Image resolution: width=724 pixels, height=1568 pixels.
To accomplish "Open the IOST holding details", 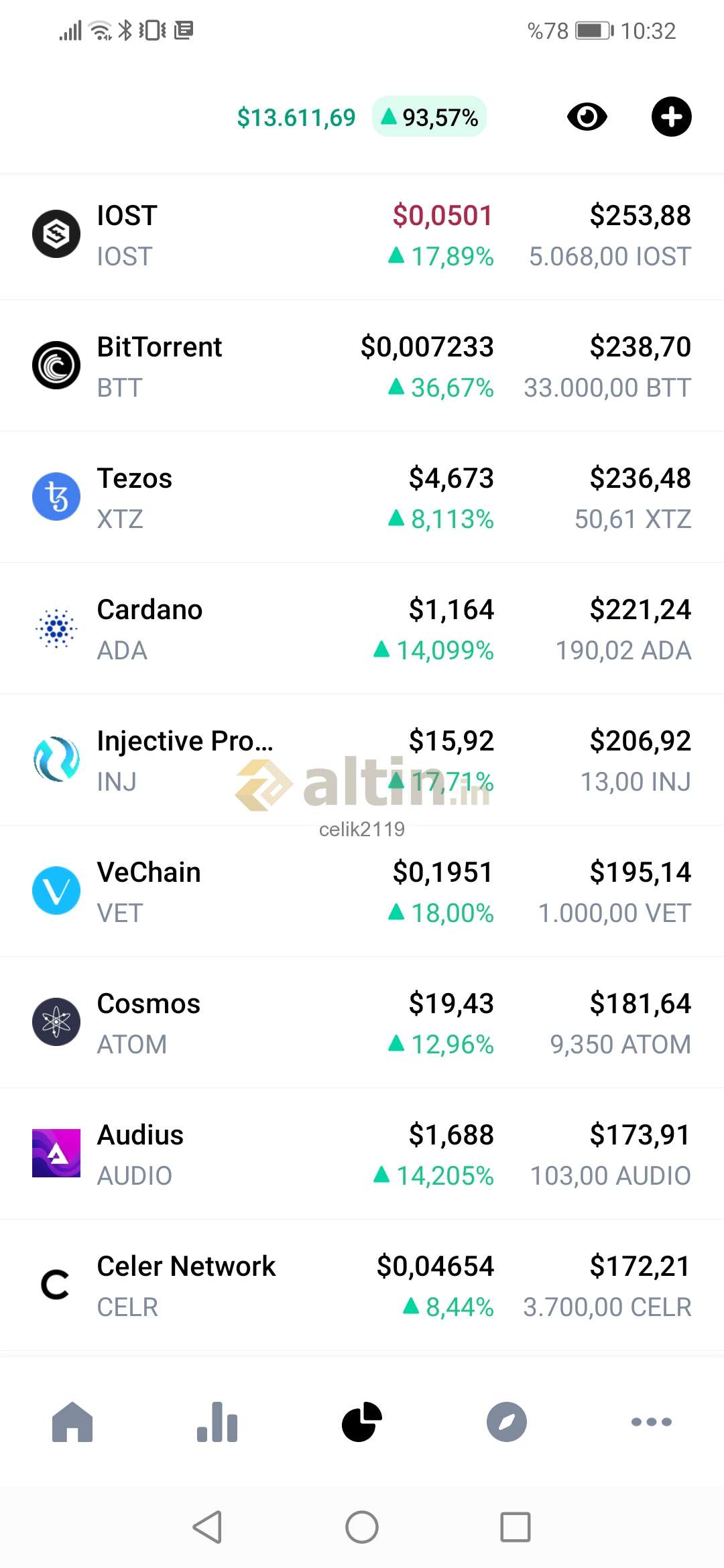I will (362, 235).
